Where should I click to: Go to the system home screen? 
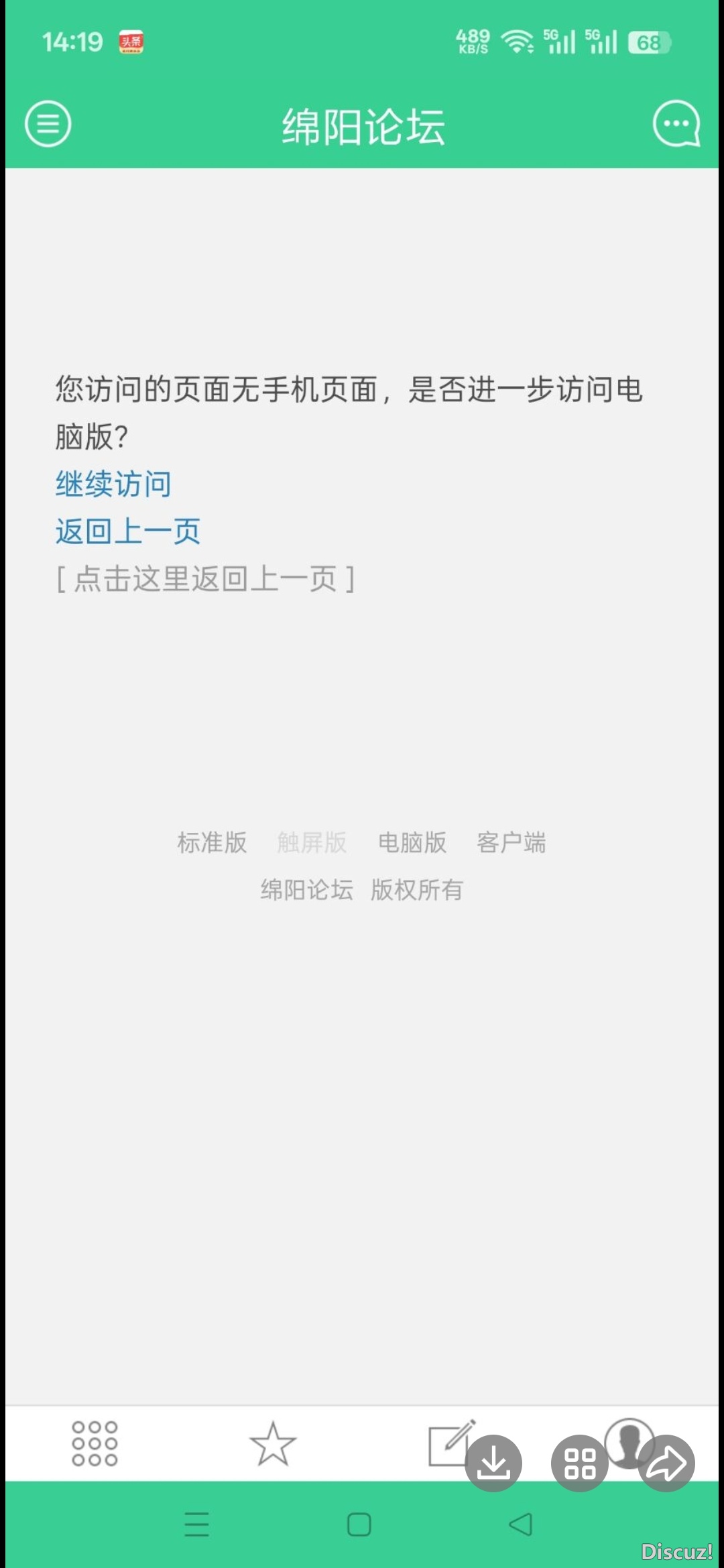(359, 1524)
